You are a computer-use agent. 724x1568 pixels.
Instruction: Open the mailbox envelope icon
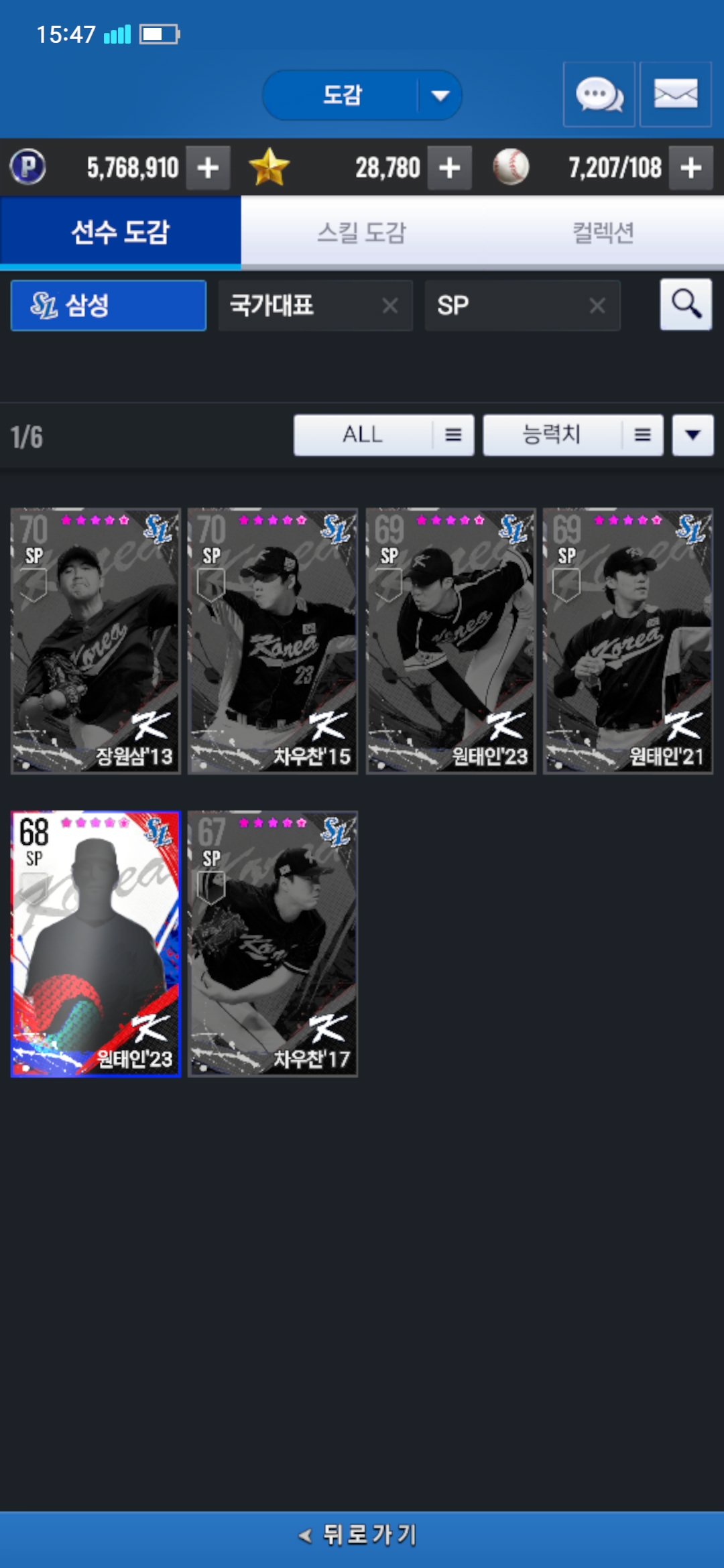[x=675, y=94]
